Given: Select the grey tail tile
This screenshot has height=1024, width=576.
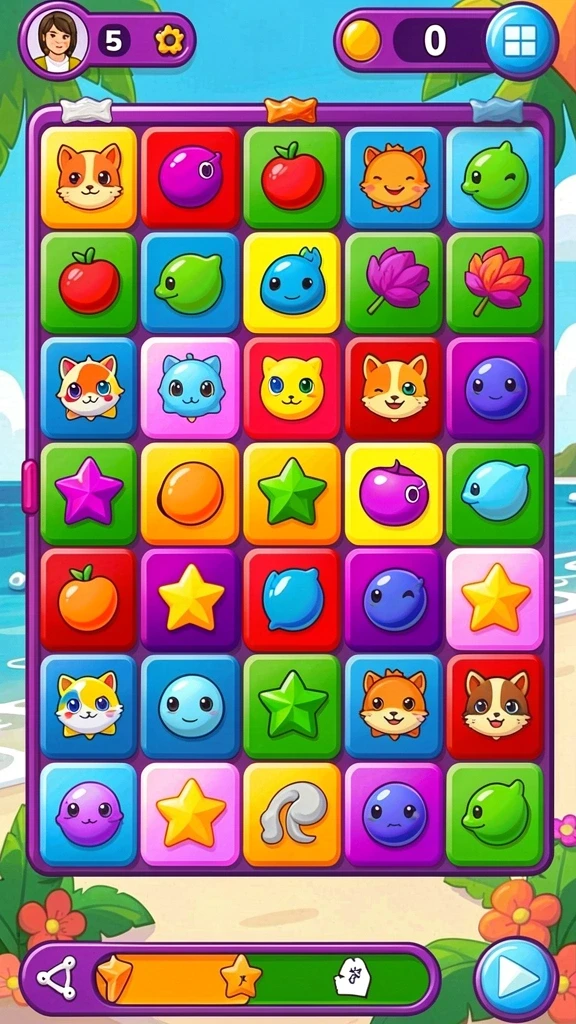Looking at the screenshot, I should 292,814.
